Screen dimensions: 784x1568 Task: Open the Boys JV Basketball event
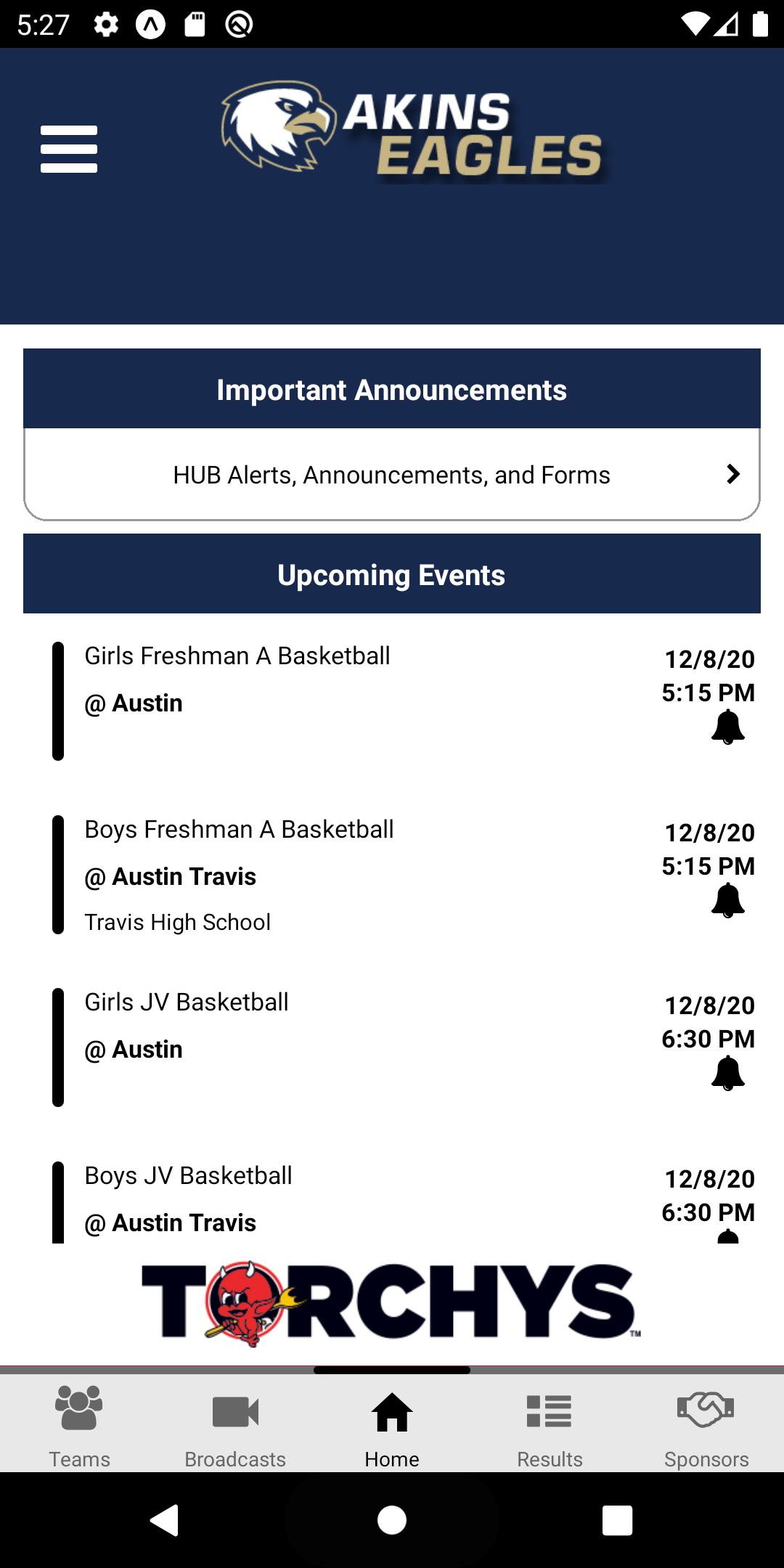(x=392, y=1201)
